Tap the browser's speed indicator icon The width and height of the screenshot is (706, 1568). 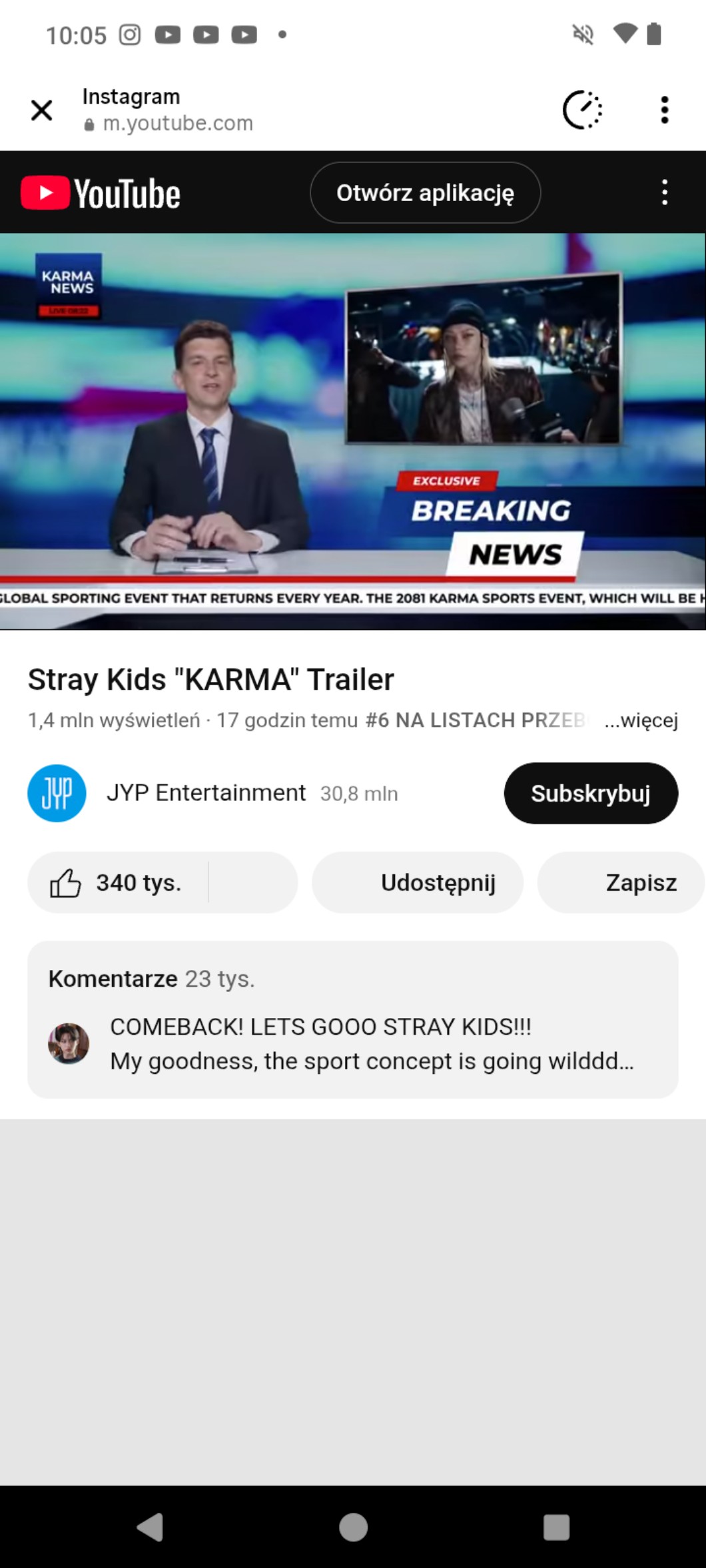(x=582, y=110)
